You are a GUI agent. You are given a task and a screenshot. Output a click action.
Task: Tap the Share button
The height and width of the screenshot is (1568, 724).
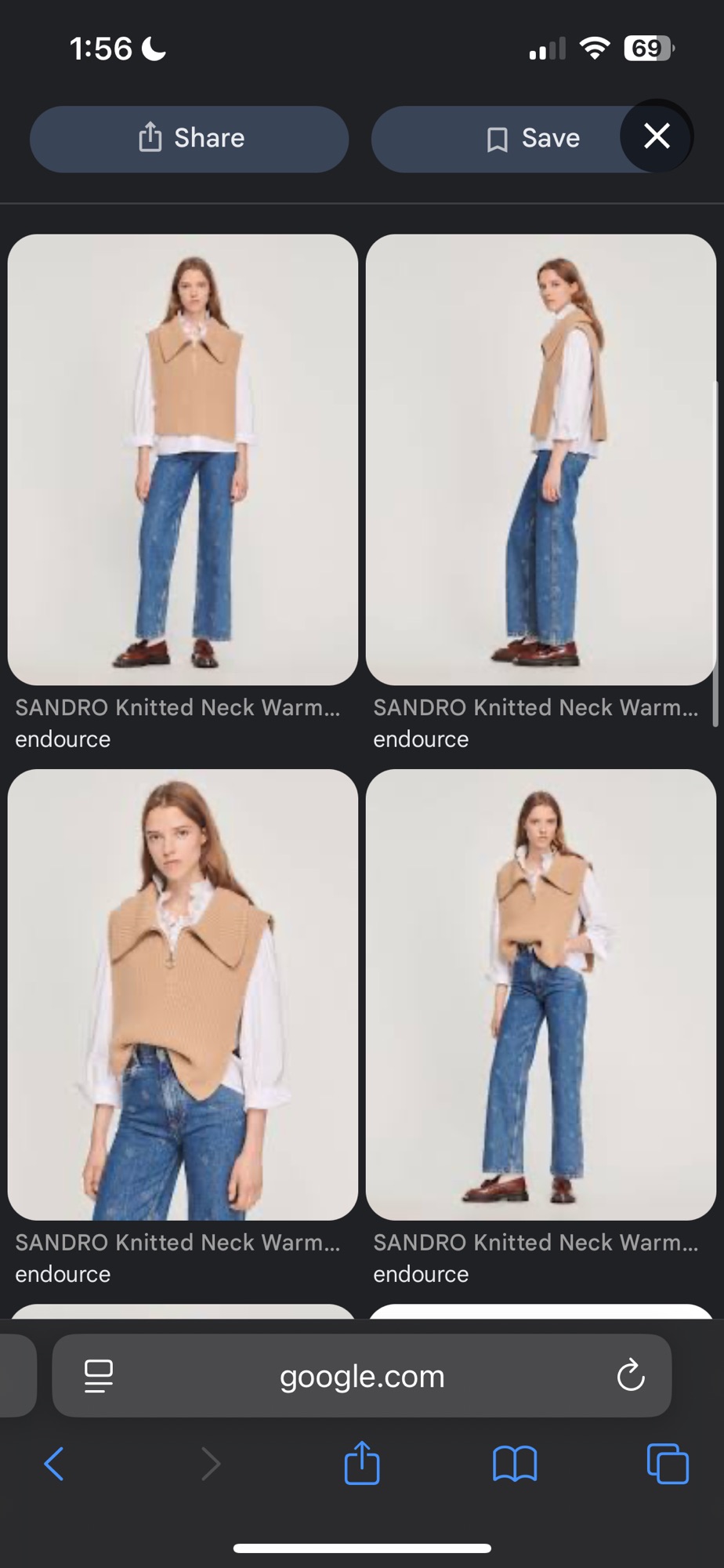click(x=190, y=139)
